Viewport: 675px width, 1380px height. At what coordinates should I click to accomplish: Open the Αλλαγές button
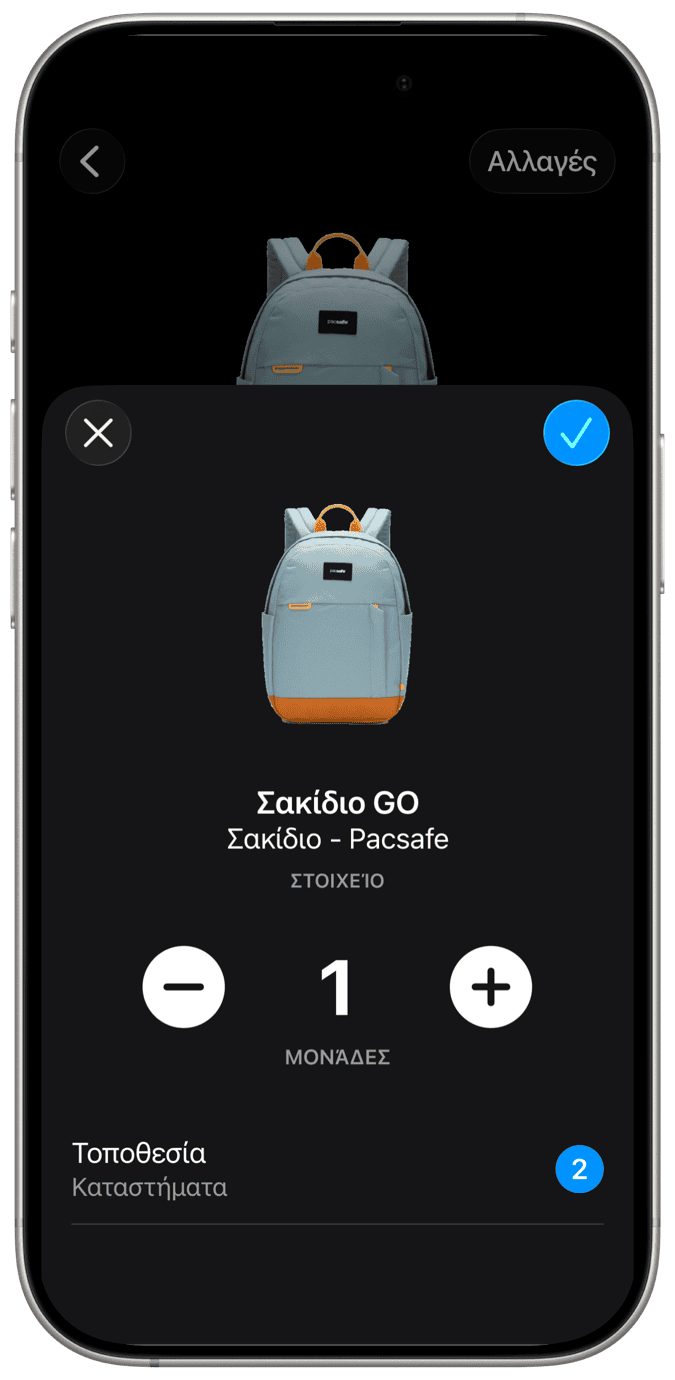(541, 161)
